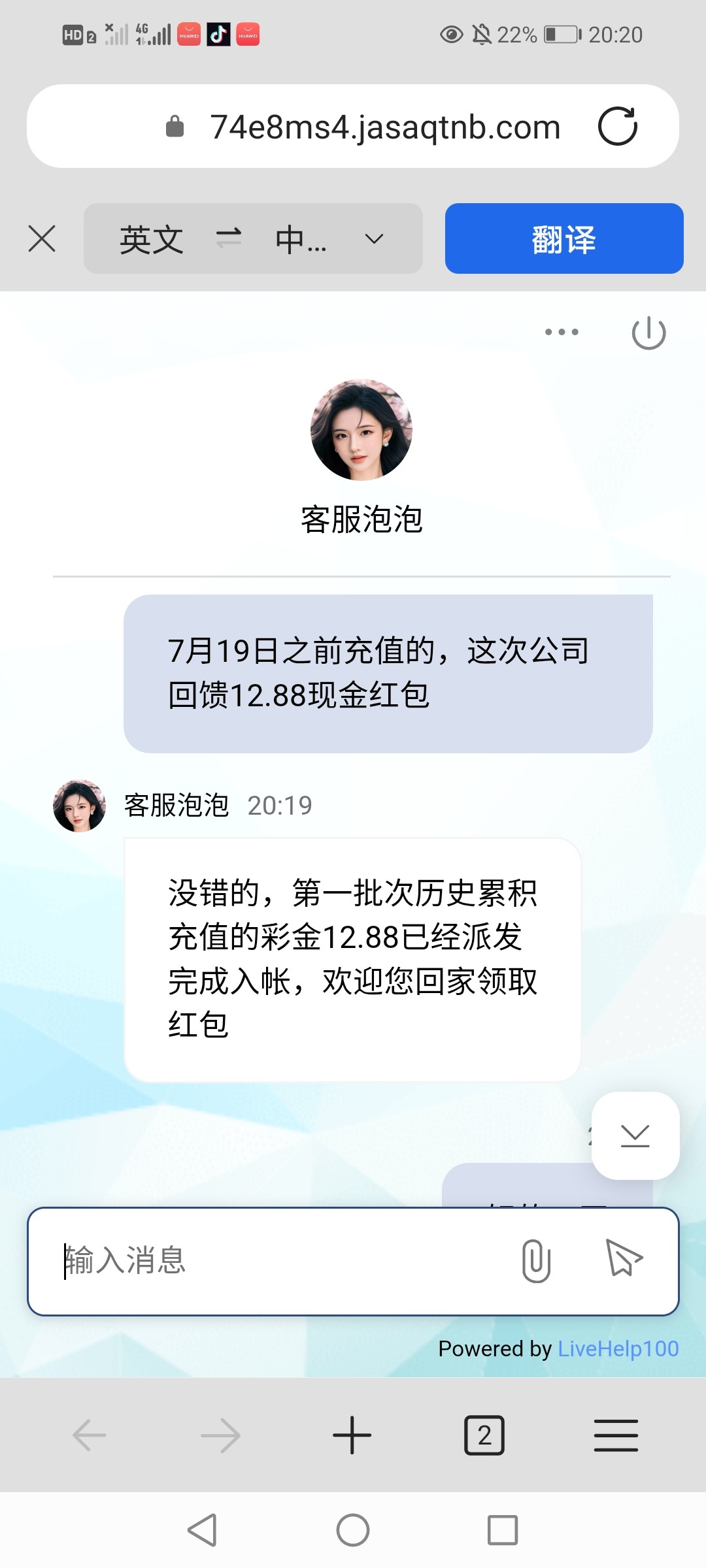Open the translation language dropdown
This screenshot has width=706, height=1568.
point(374,239)
